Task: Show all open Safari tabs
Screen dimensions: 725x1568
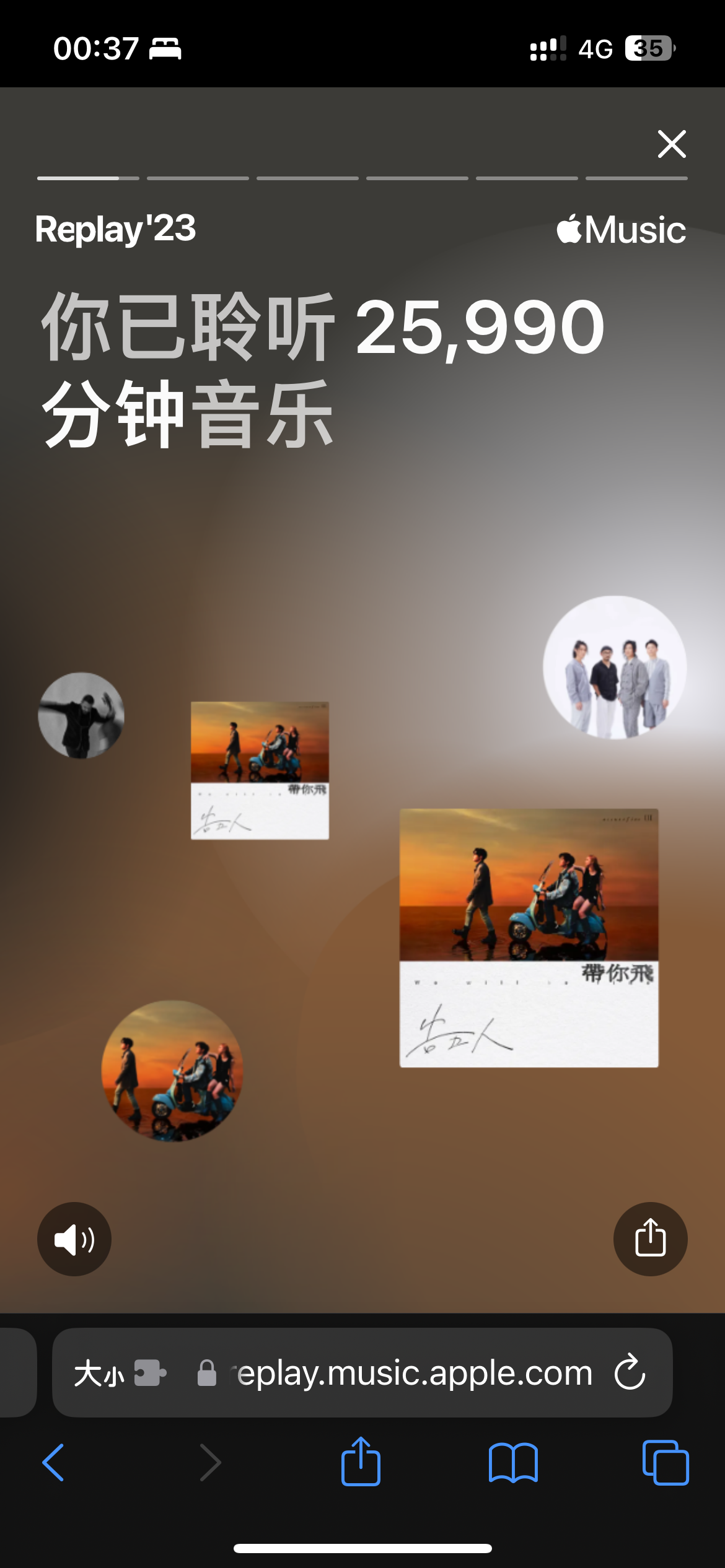Action: pyautogui.click(x=666, y=1463)
